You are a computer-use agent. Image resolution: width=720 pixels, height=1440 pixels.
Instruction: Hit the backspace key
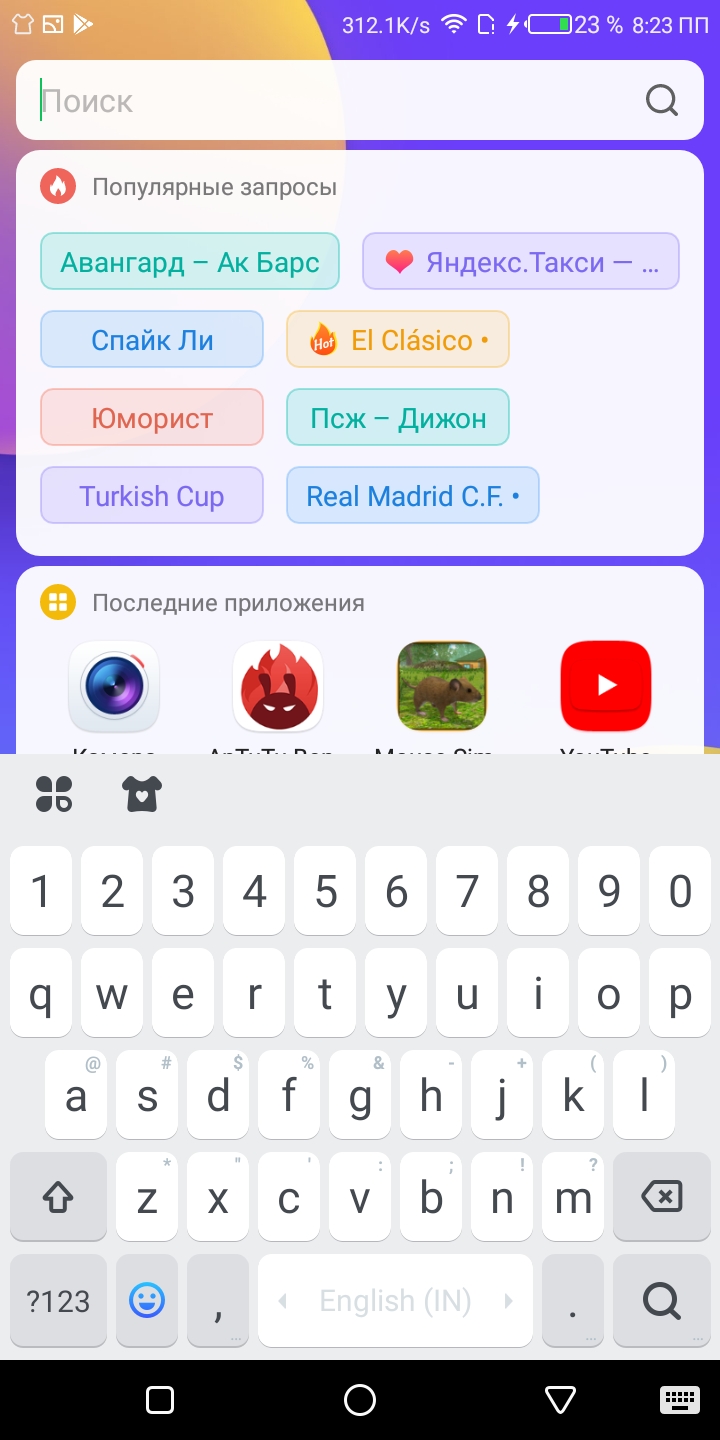[661, 1197]
